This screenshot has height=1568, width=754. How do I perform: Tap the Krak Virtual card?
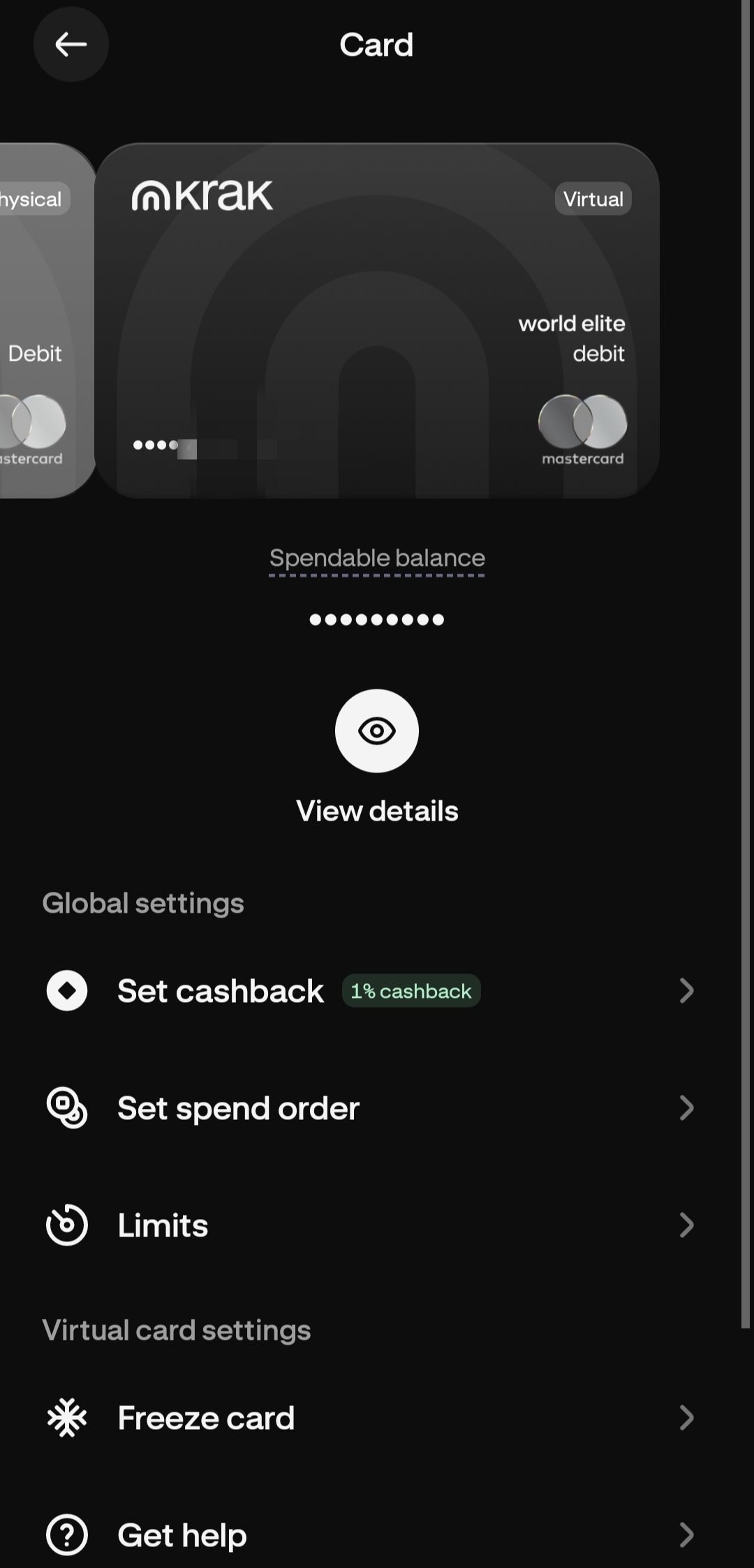[377, 320]
